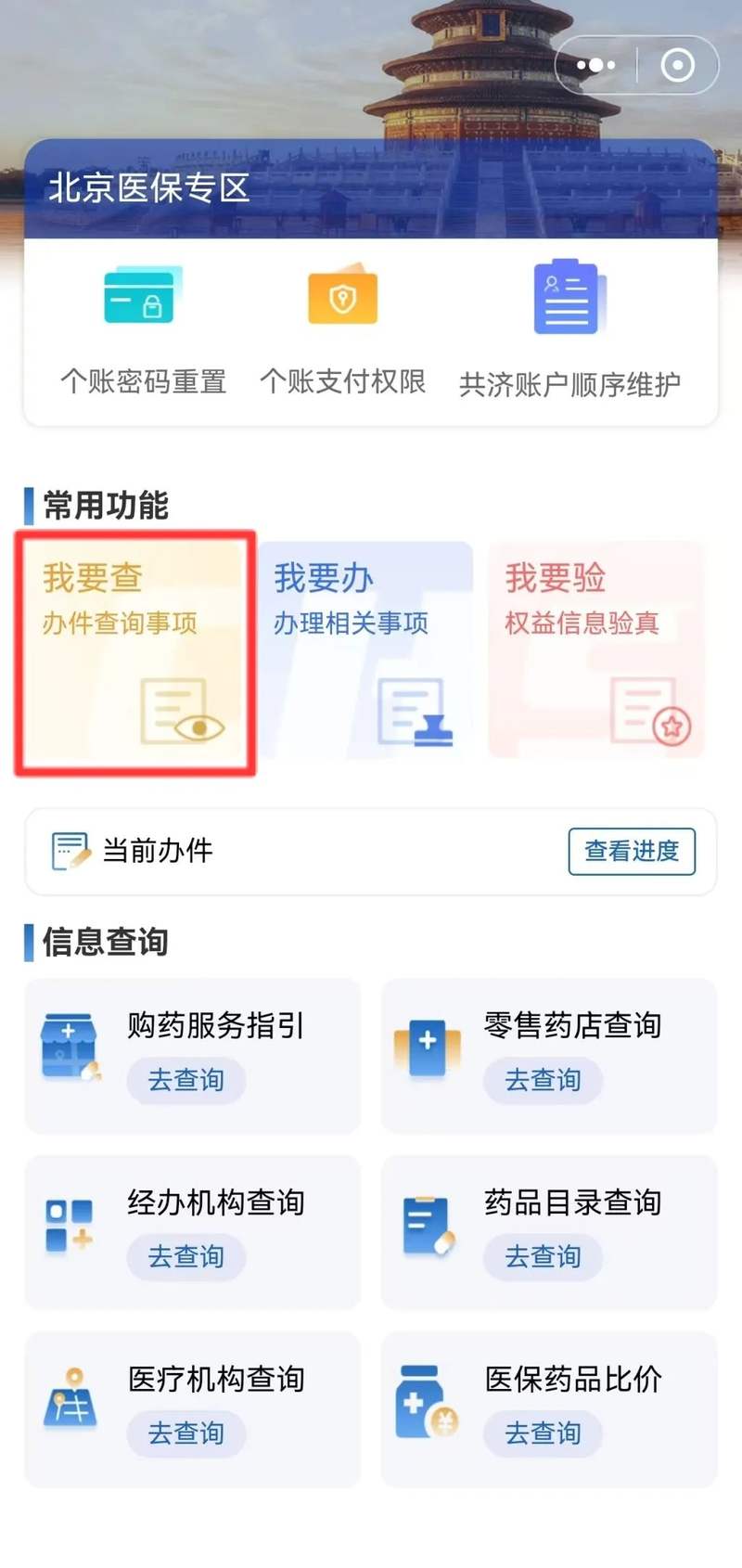742x1568 pixels.
Task: Select the 我要验 card
Action: click(595, 649)
